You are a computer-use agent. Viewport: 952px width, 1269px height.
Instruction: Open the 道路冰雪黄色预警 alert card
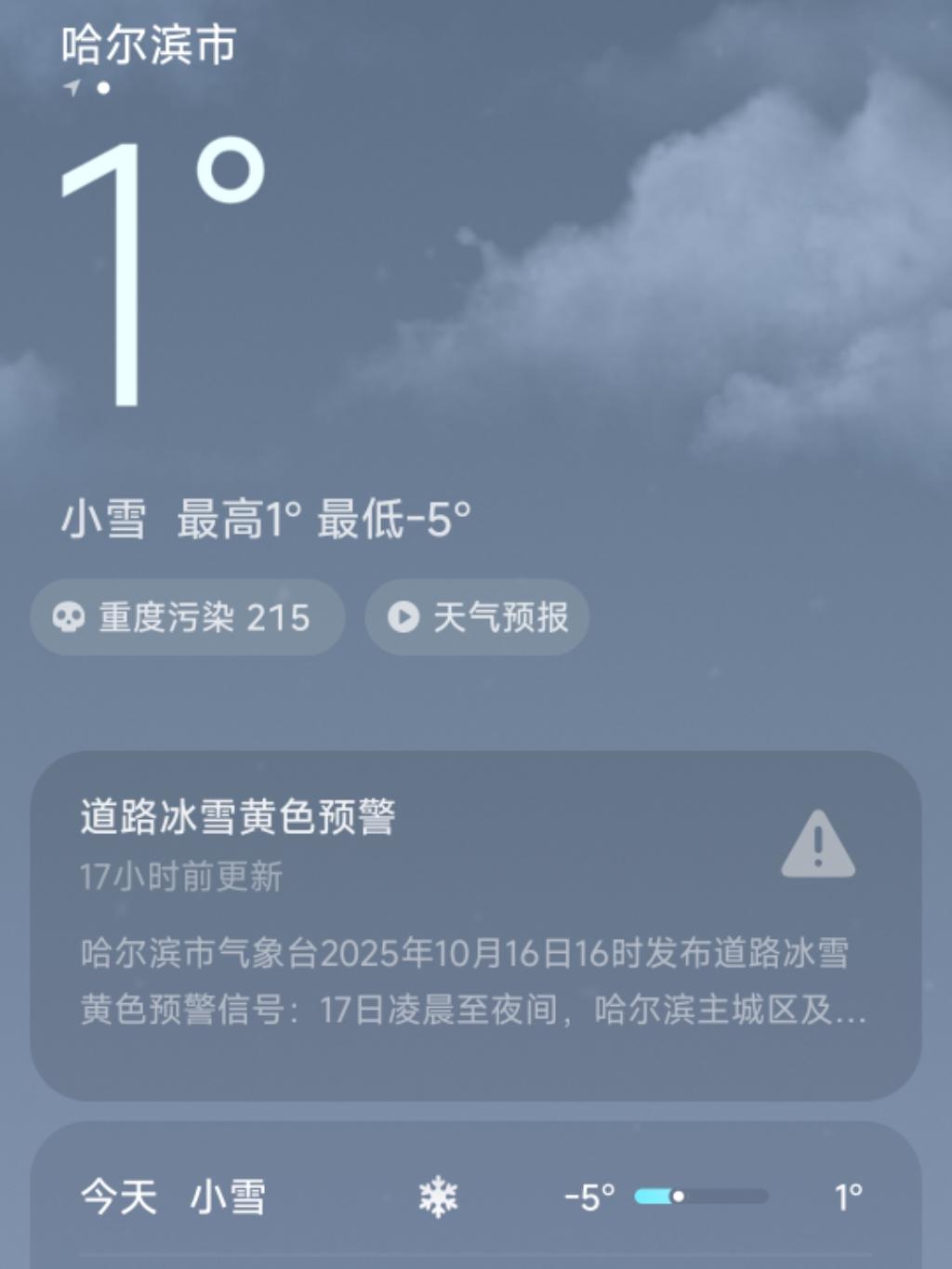tap(475, 925)
